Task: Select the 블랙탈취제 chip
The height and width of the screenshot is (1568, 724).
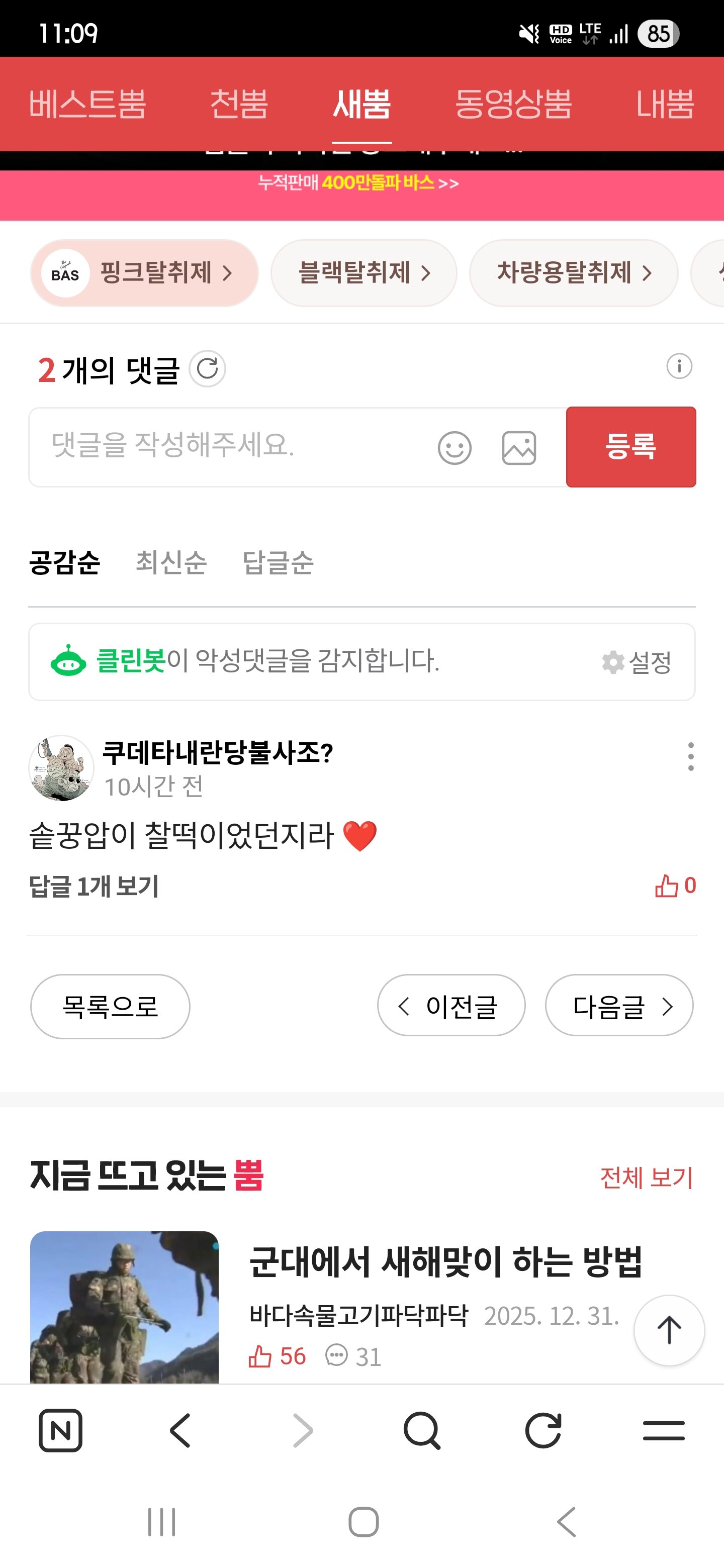Action: coord(364,273)
